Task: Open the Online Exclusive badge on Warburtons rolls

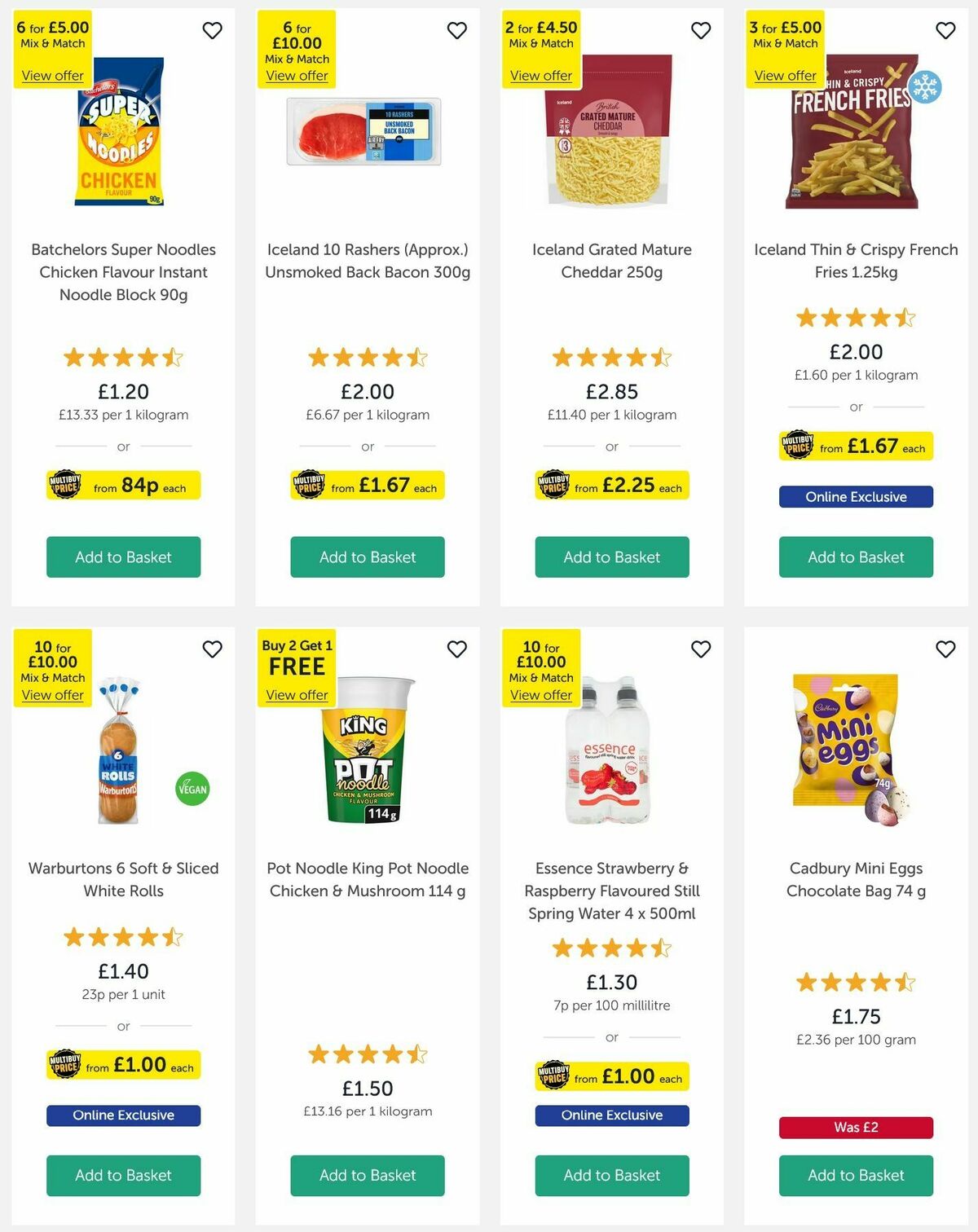Action: tap(123, 1115)
